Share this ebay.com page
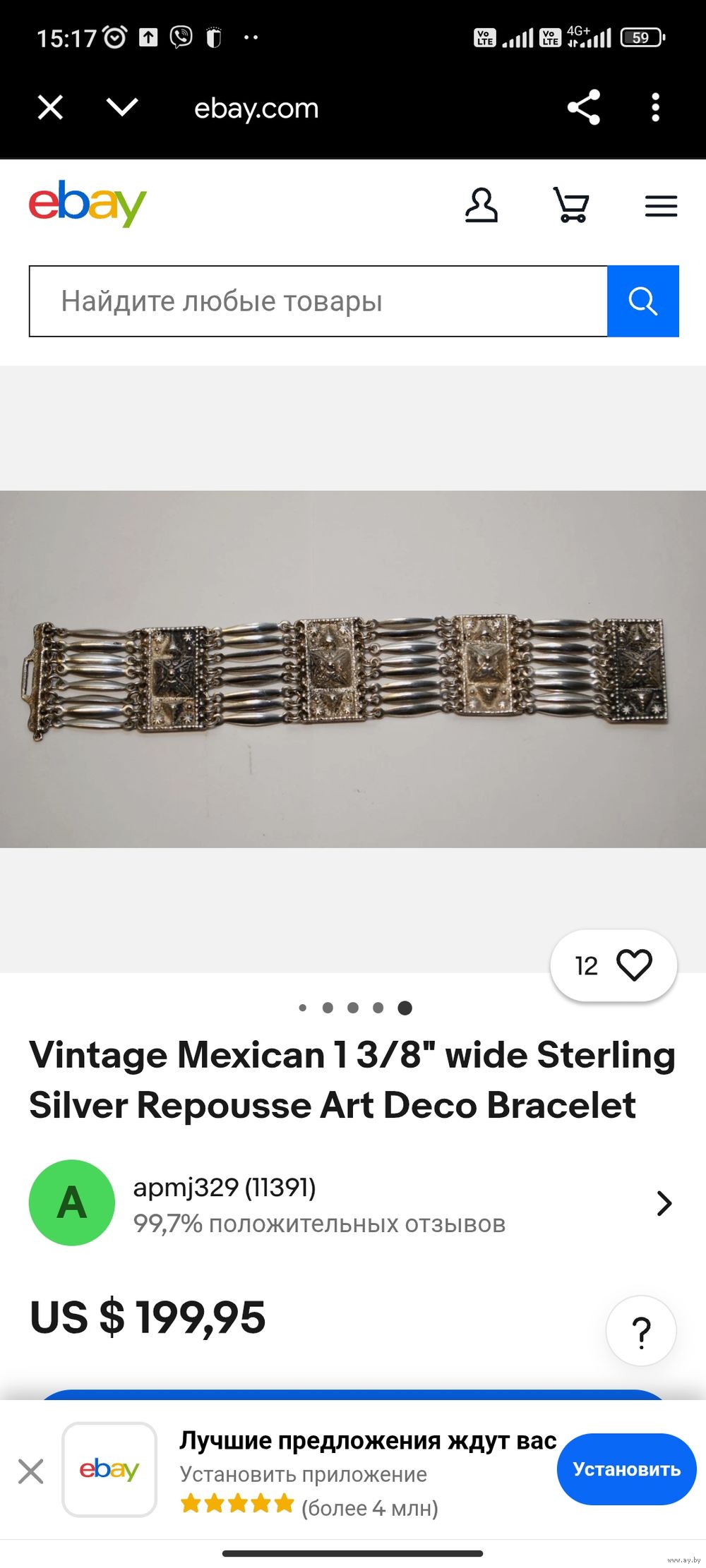706x1568 pixels. [x=584, y=107]
